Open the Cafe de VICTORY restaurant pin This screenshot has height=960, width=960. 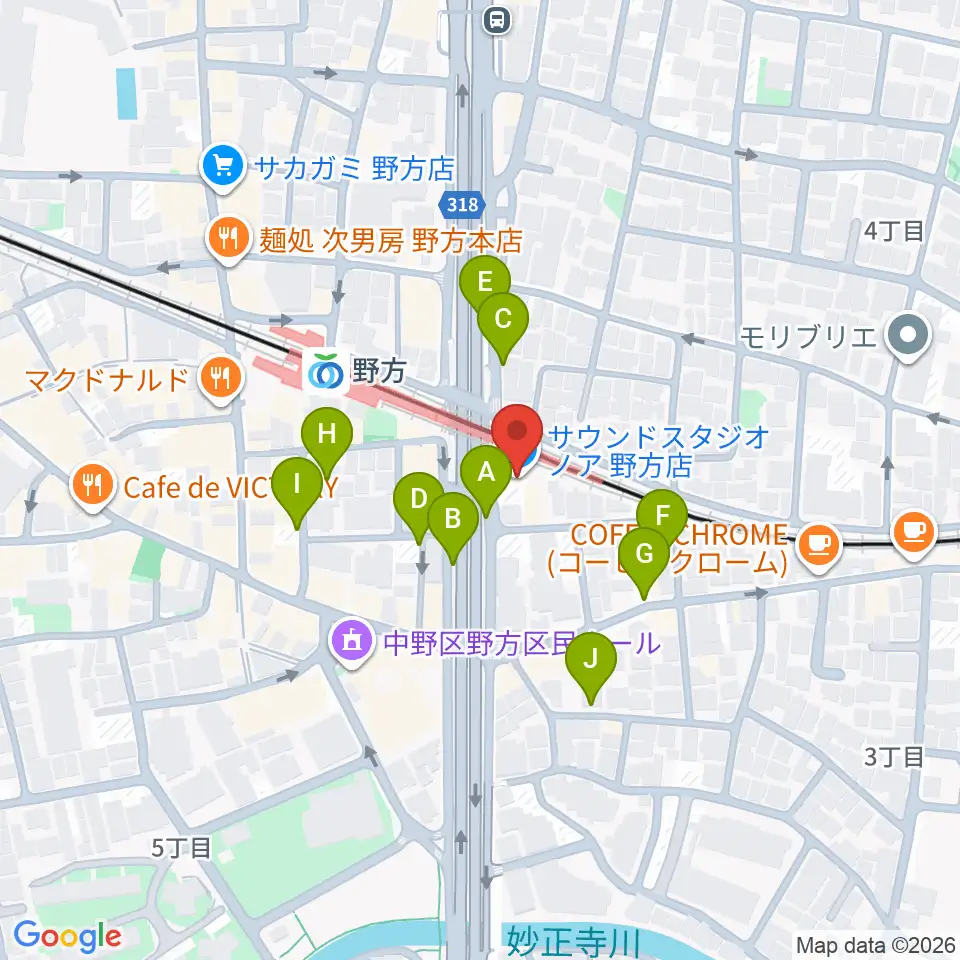coord(92,487)
